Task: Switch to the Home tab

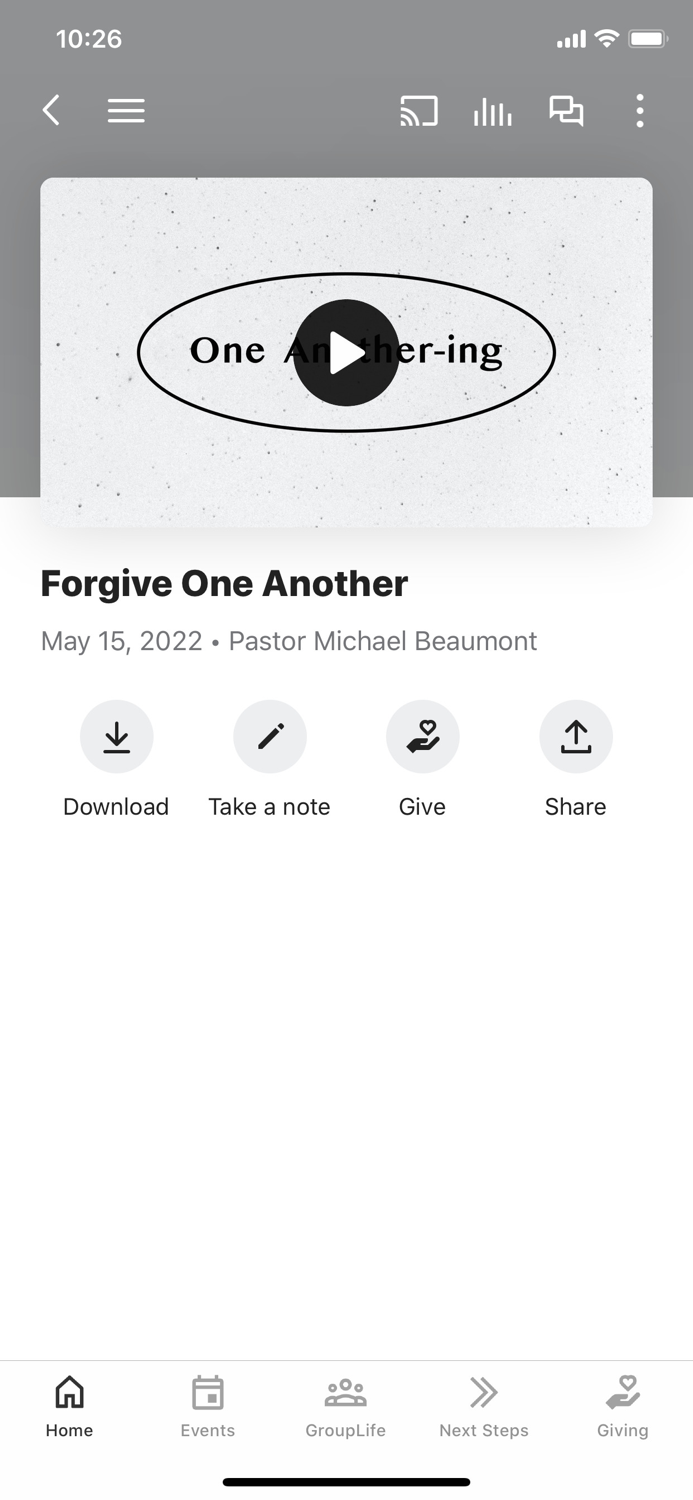Action: coord(69,1406)
